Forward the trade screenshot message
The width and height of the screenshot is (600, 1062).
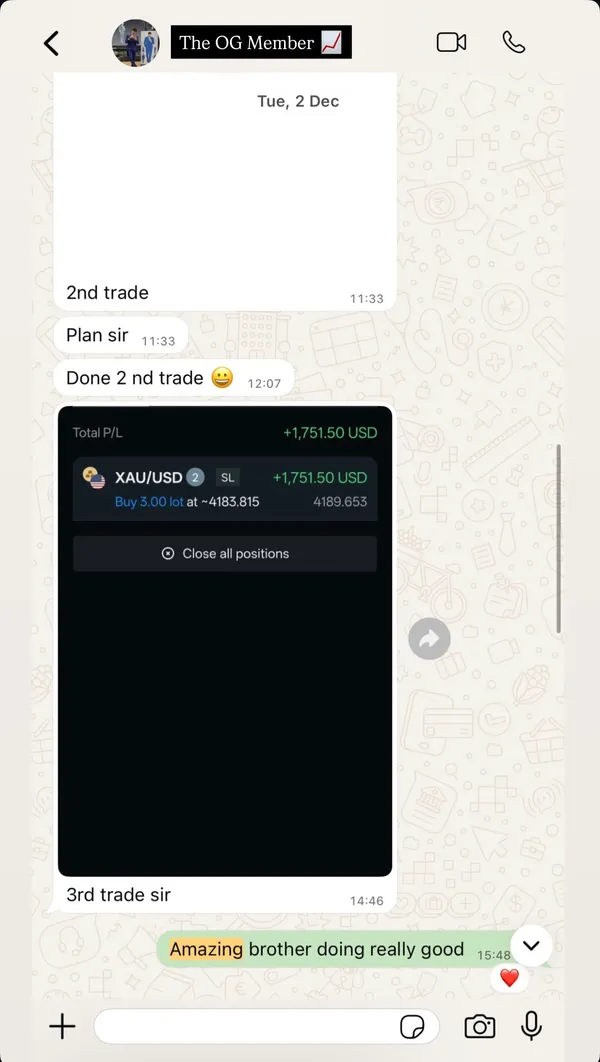429,639
